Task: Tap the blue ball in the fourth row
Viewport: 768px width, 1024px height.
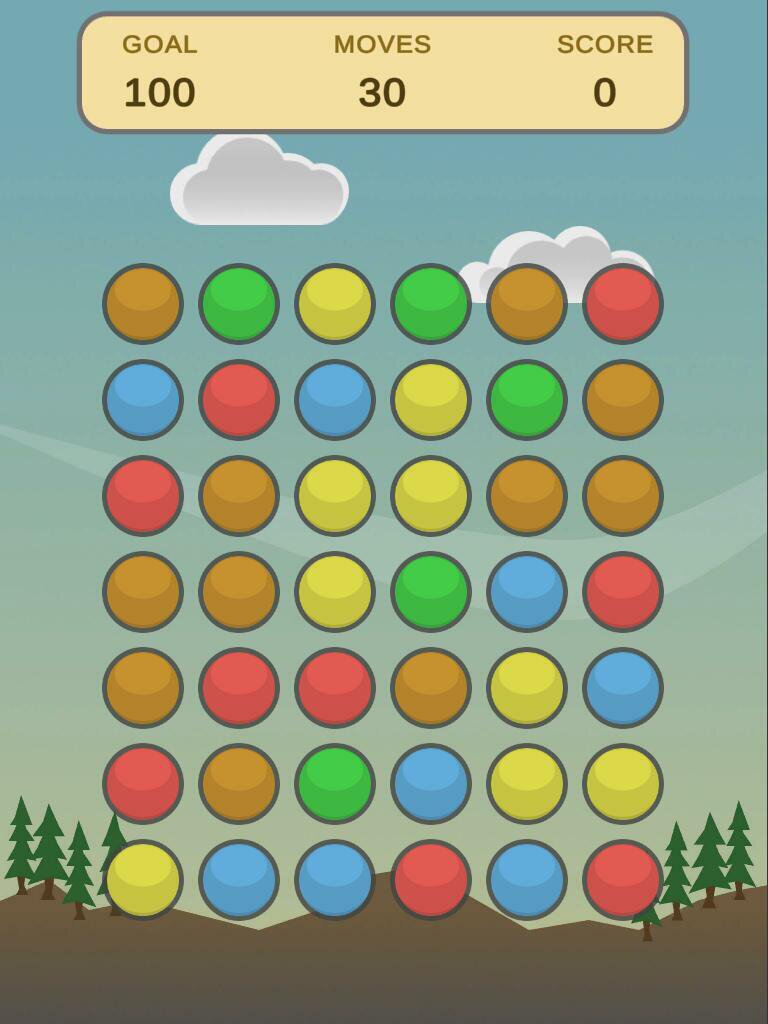Action: tap(527, 592)
